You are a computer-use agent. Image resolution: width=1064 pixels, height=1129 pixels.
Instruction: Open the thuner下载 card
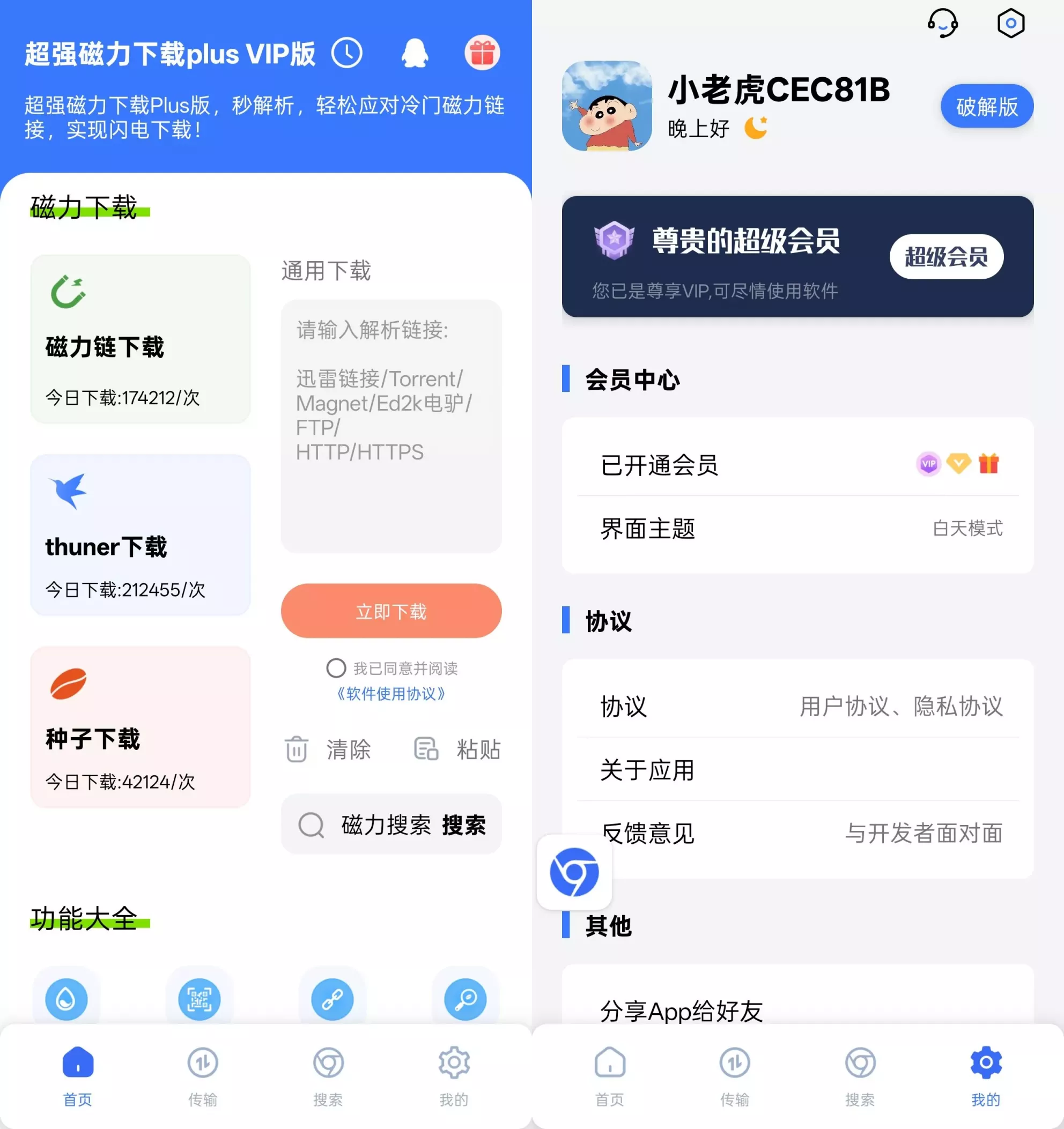141,534
